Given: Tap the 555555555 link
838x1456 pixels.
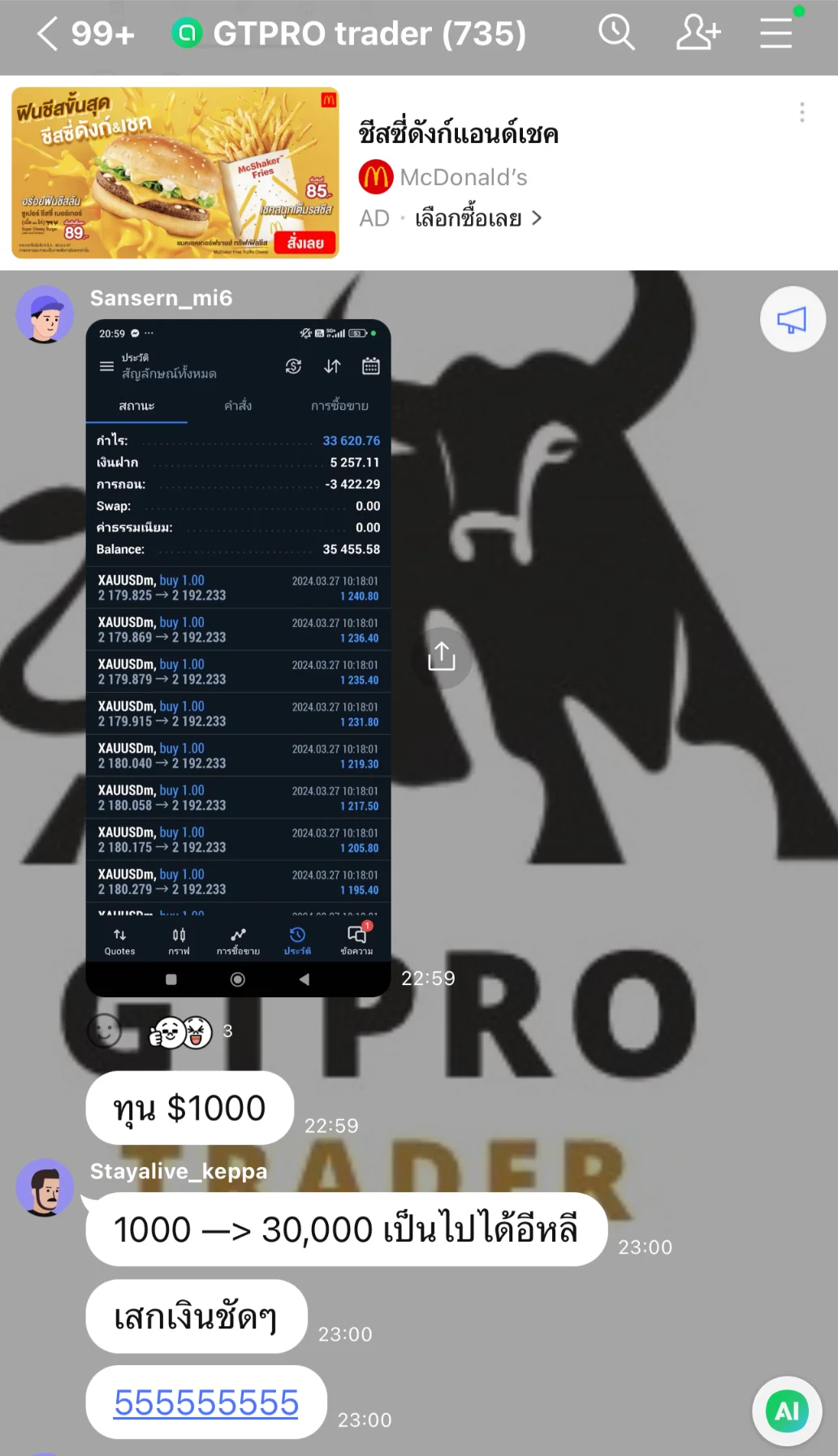Looking at the screenshot, I should point(206,1402).
